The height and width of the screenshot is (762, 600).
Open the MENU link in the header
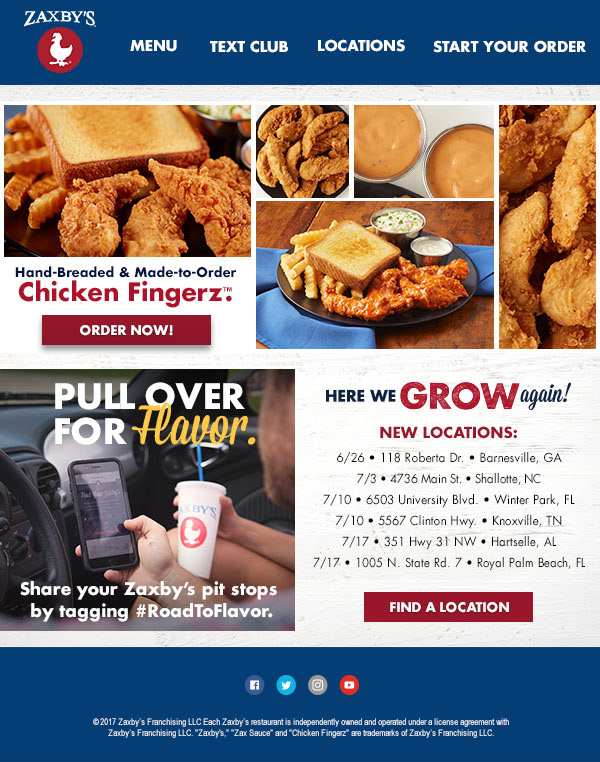(x=153, y=46)
